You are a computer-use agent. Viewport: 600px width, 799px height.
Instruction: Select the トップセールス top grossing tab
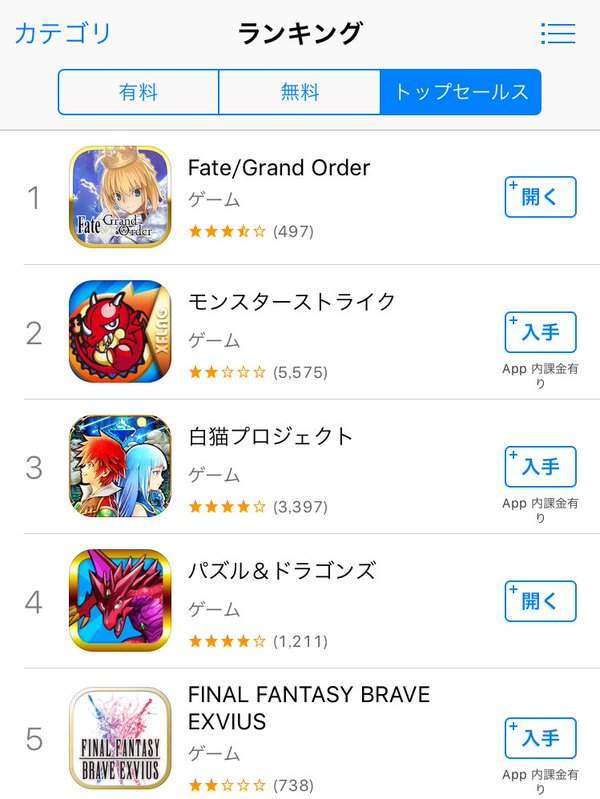pyautogui.click(x=461, y=92)
